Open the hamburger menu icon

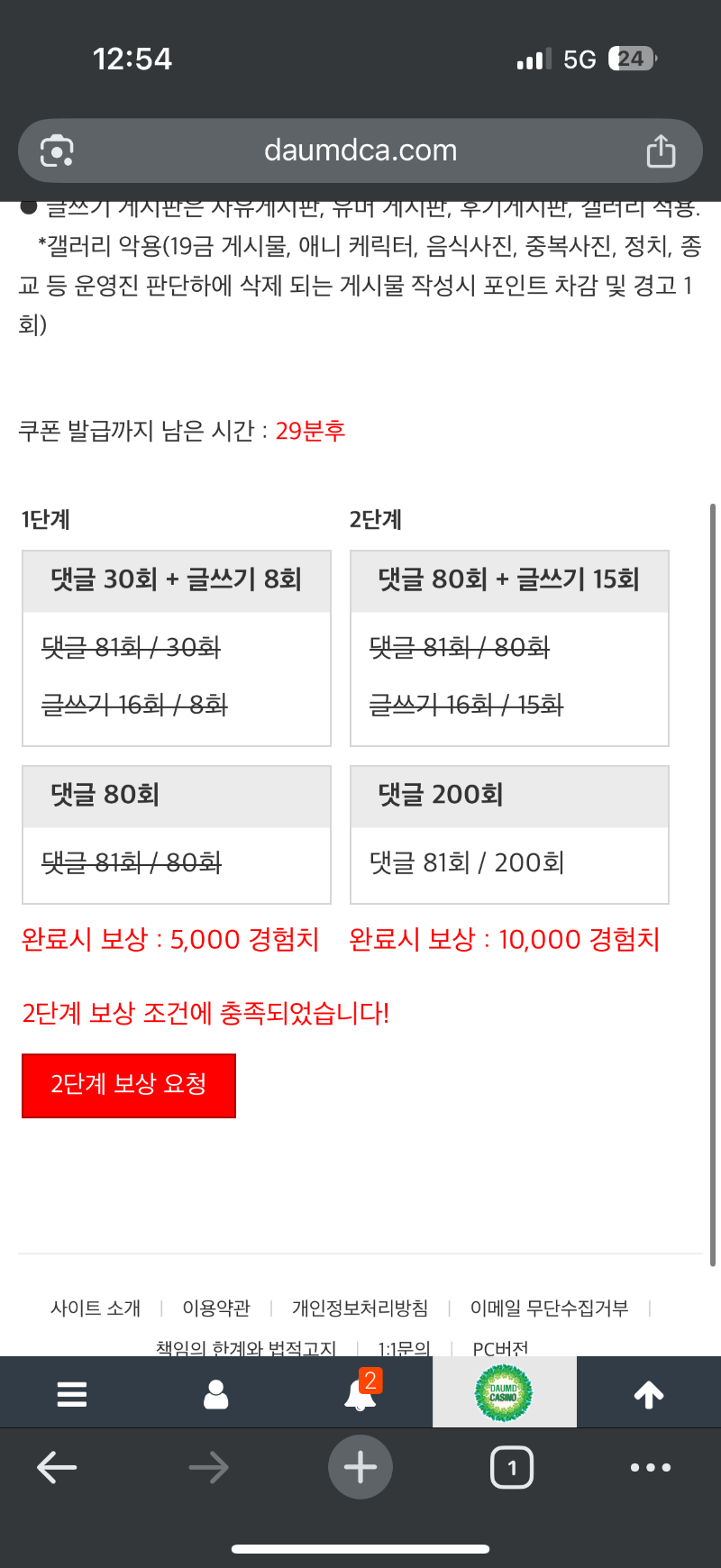[70, 1392]
